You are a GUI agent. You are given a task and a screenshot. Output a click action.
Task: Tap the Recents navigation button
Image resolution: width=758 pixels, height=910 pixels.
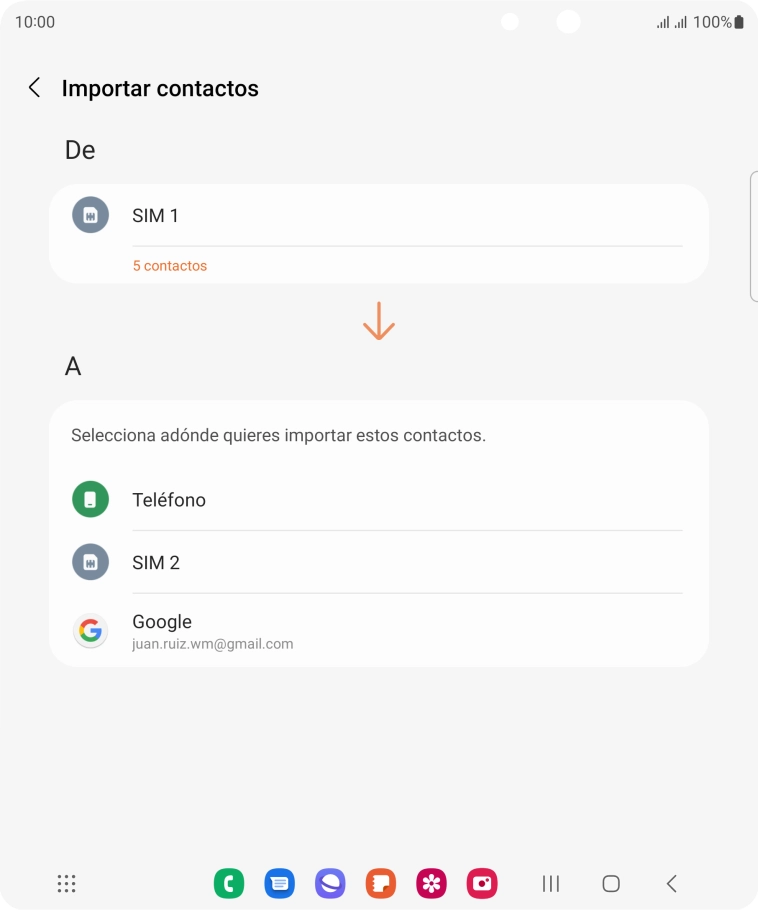550,883
